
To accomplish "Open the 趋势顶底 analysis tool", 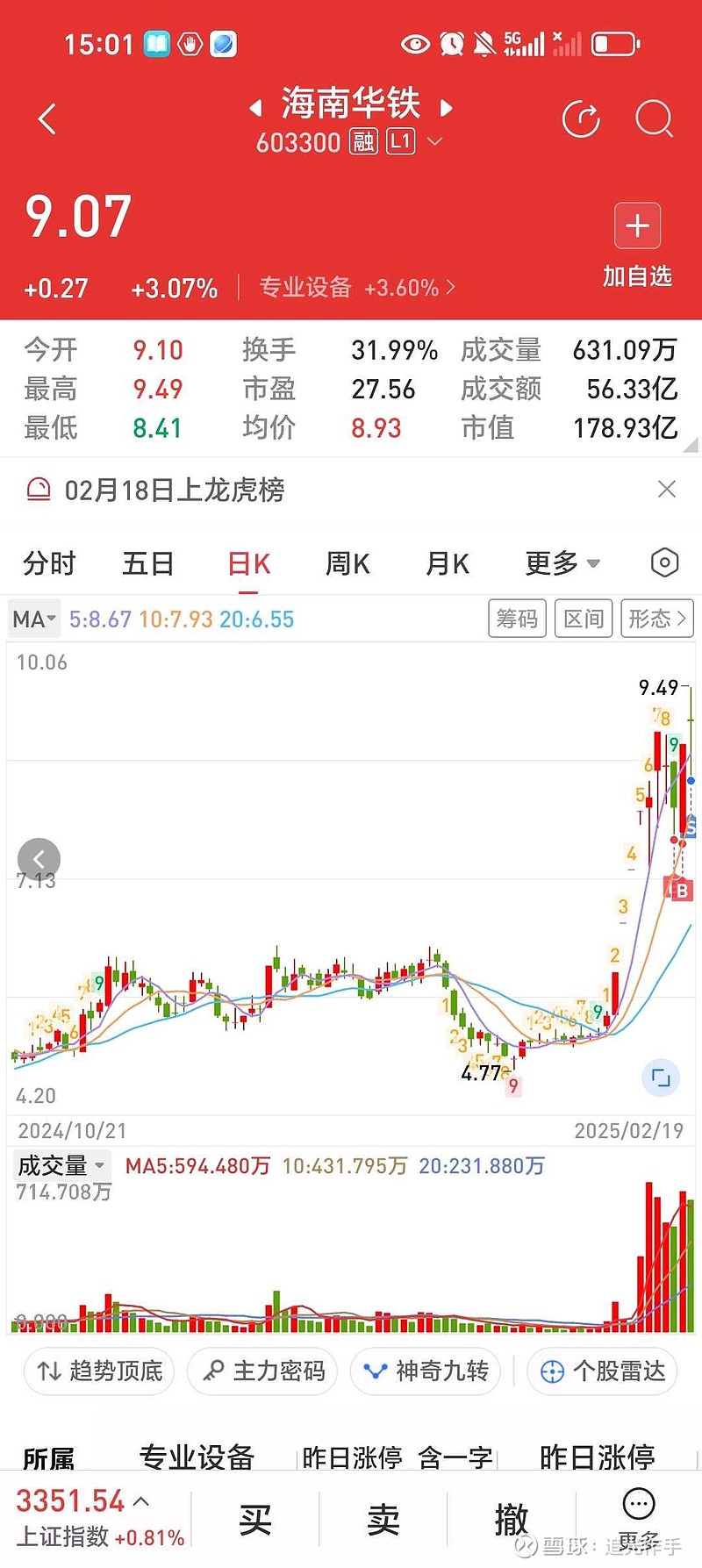I will [98, 1371].
